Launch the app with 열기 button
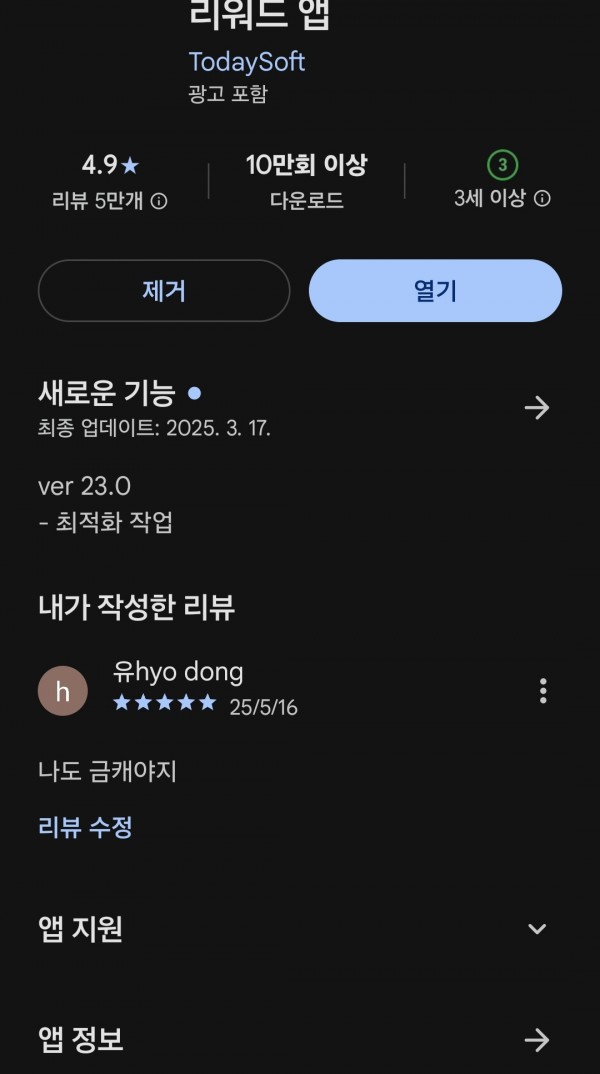Screen dimensions: 600x1074 point(436,290)
